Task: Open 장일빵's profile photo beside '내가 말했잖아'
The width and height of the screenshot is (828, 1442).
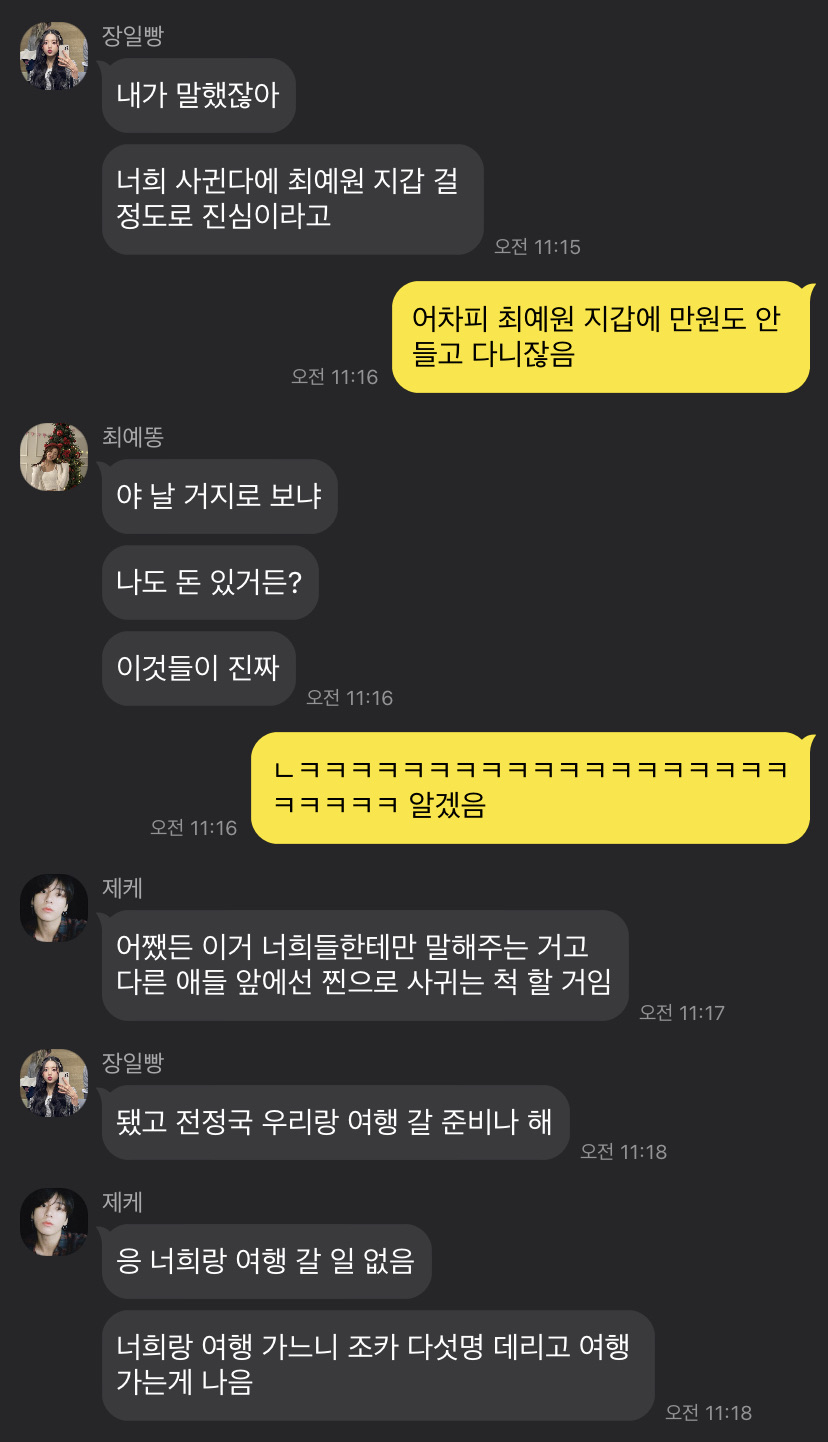Action: point(54,56)
